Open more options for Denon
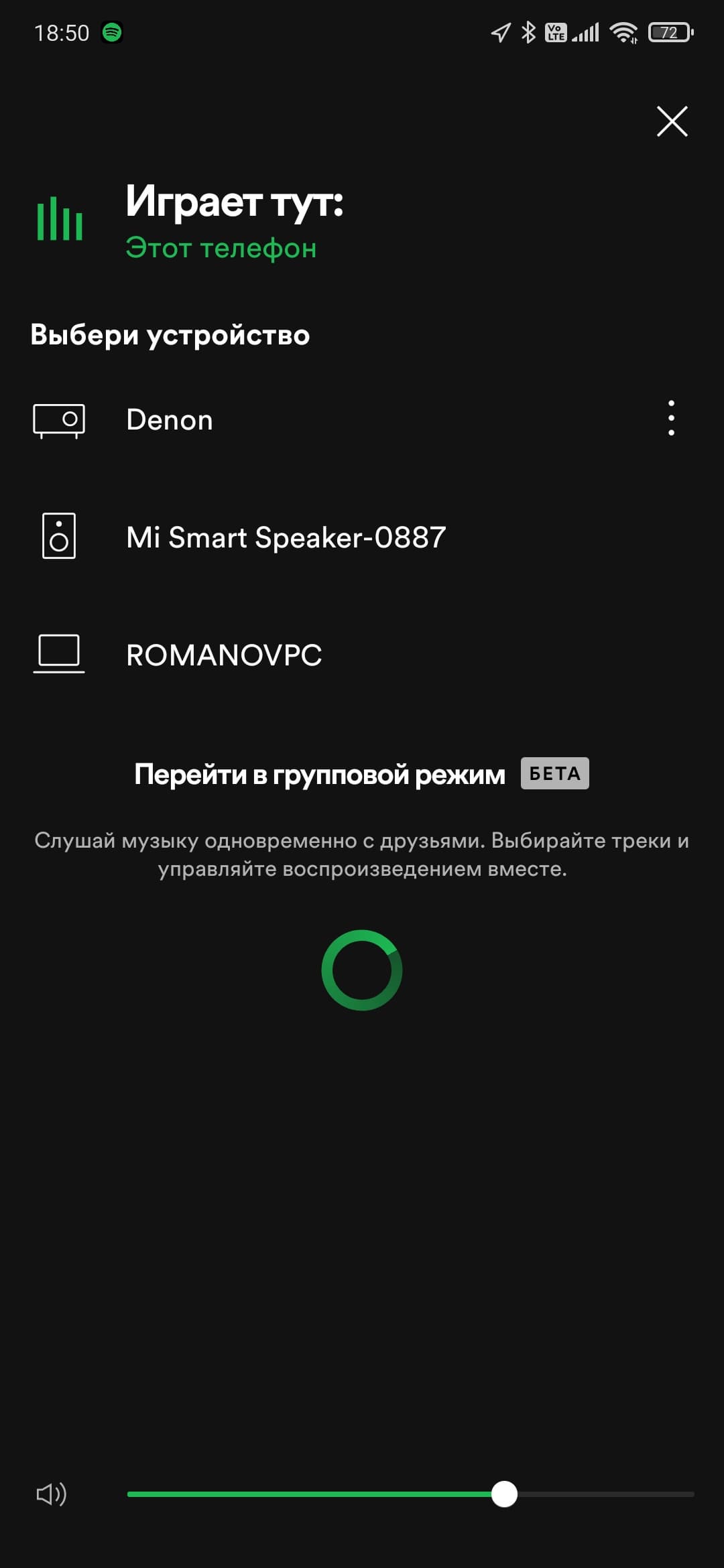This screenshot has width=724, height=1568. [671, 418]
